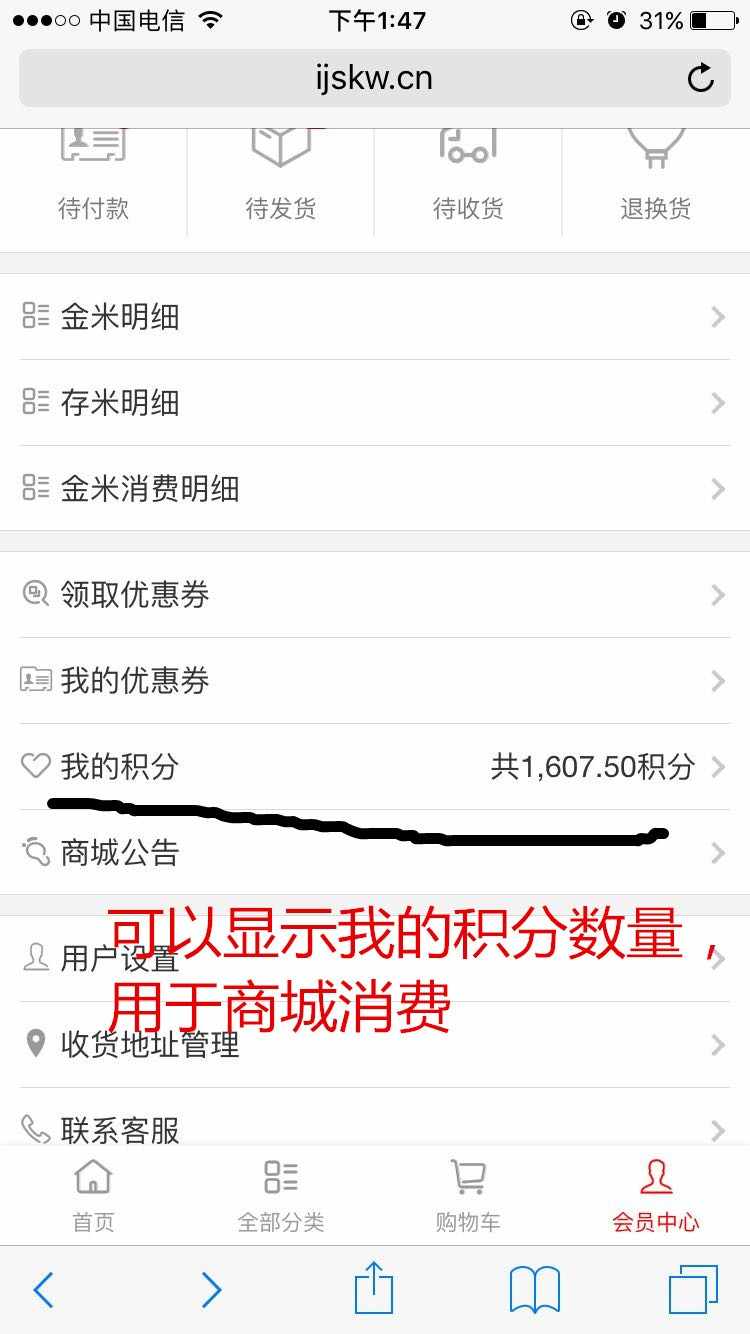Screen dimensions: 750x1334
Task: Open 待收货 orders awaiting receipt
Action: point(468,180)
